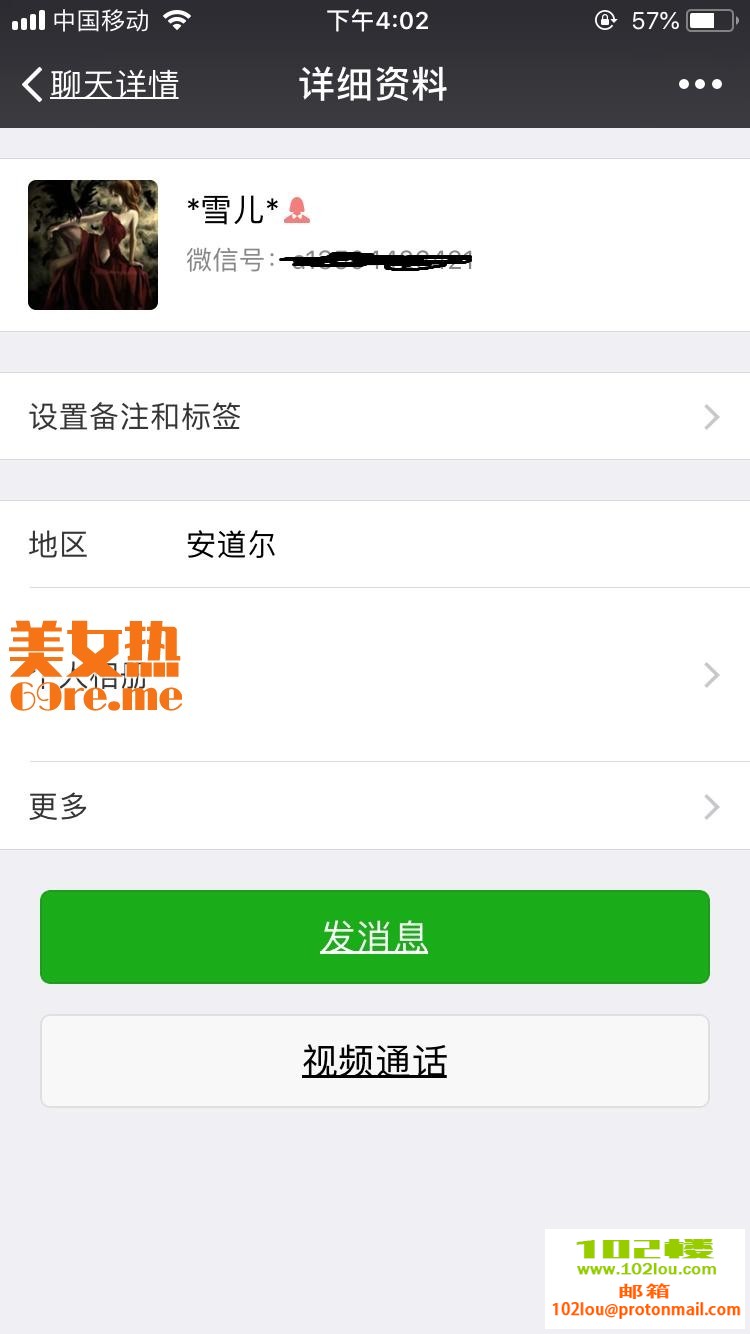Open the three-dot overflow menu
The image size is (750, 1334).
700,85
